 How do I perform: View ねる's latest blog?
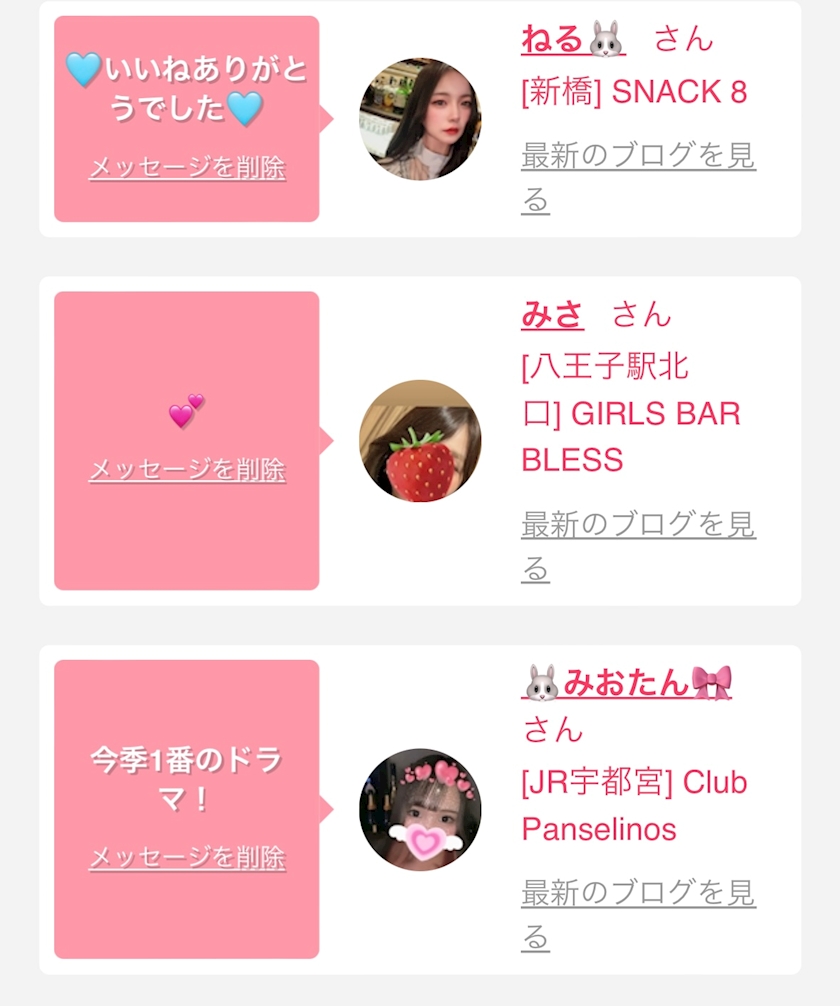pyautogui.click(x=639, y=177)
